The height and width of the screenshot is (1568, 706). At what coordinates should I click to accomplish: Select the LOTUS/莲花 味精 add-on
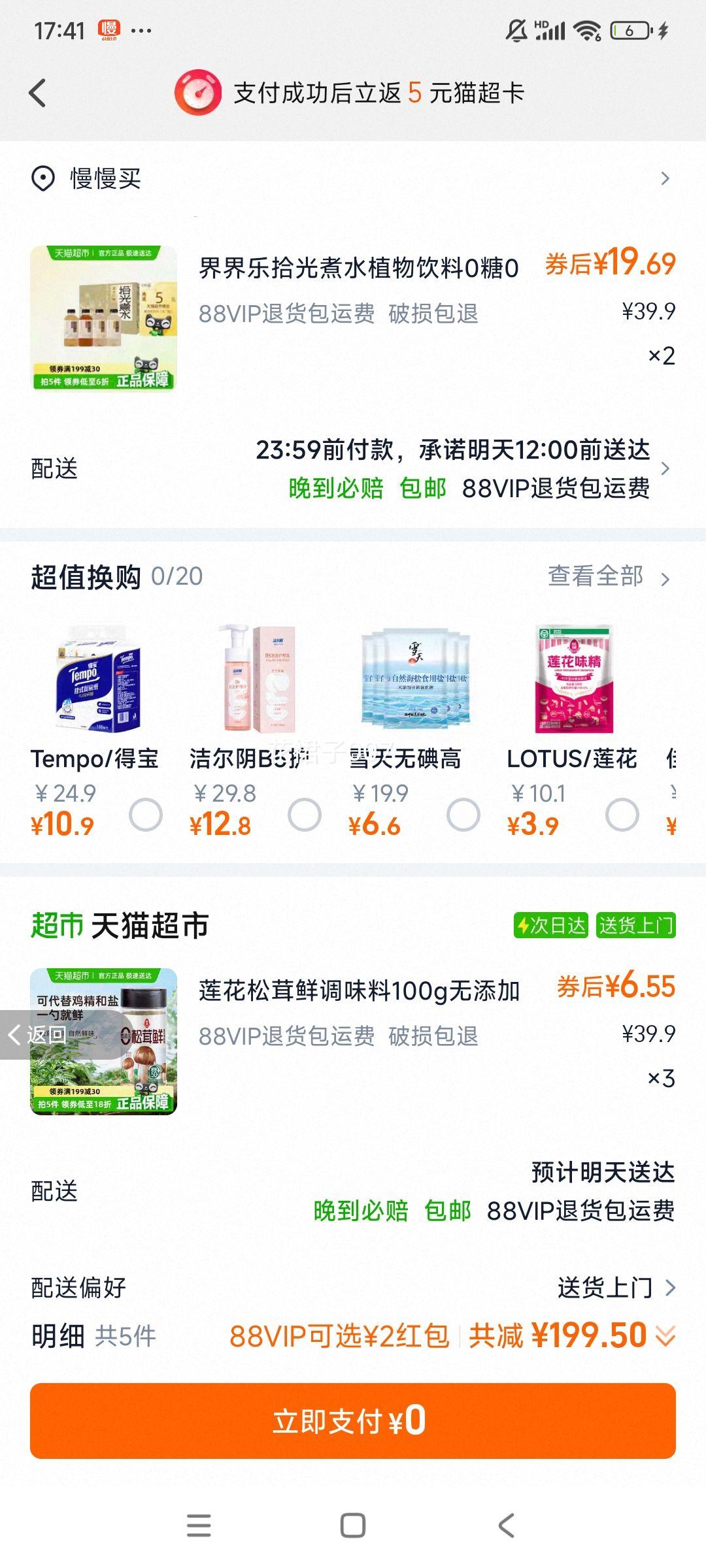click(622, 815)
